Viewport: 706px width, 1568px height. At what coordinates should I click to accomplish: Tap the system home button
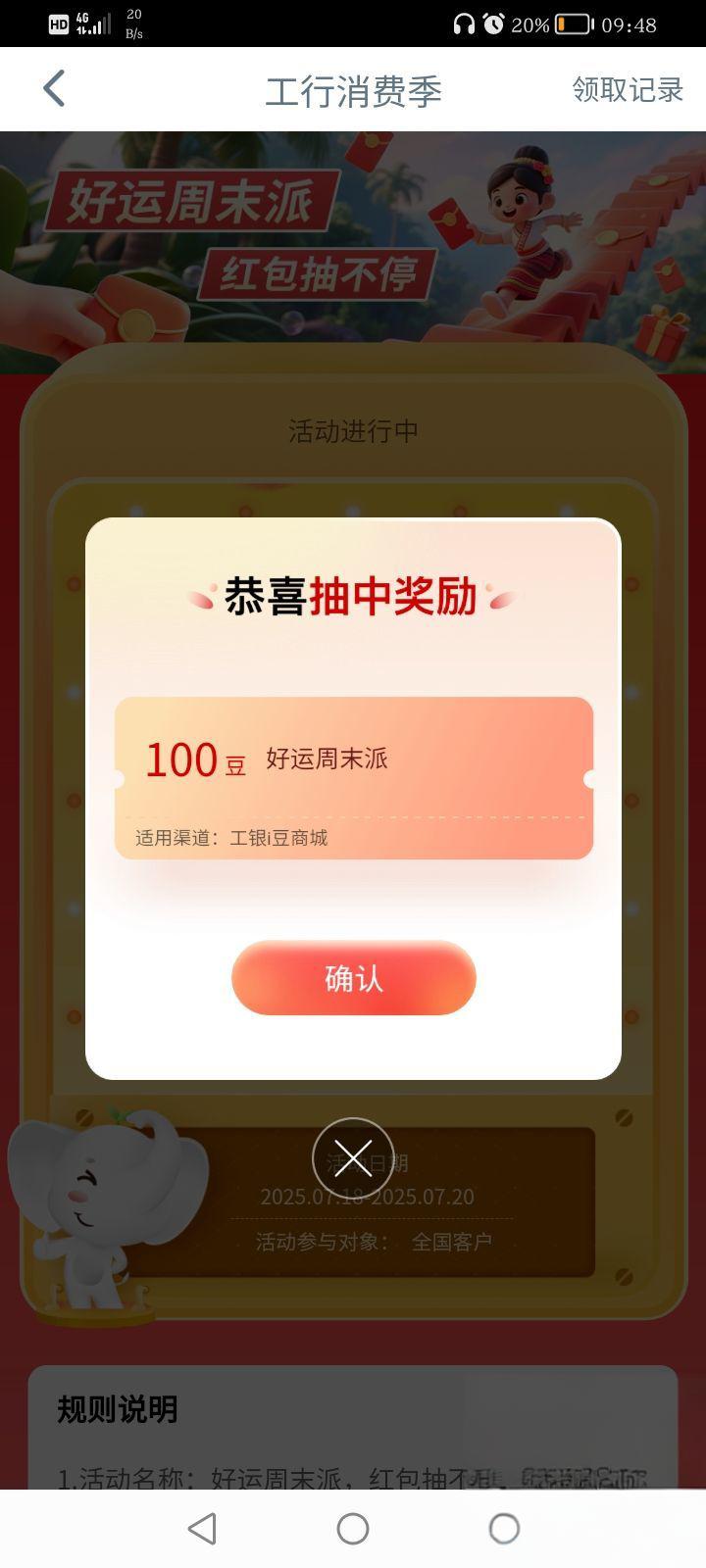tap(353, 1528)
